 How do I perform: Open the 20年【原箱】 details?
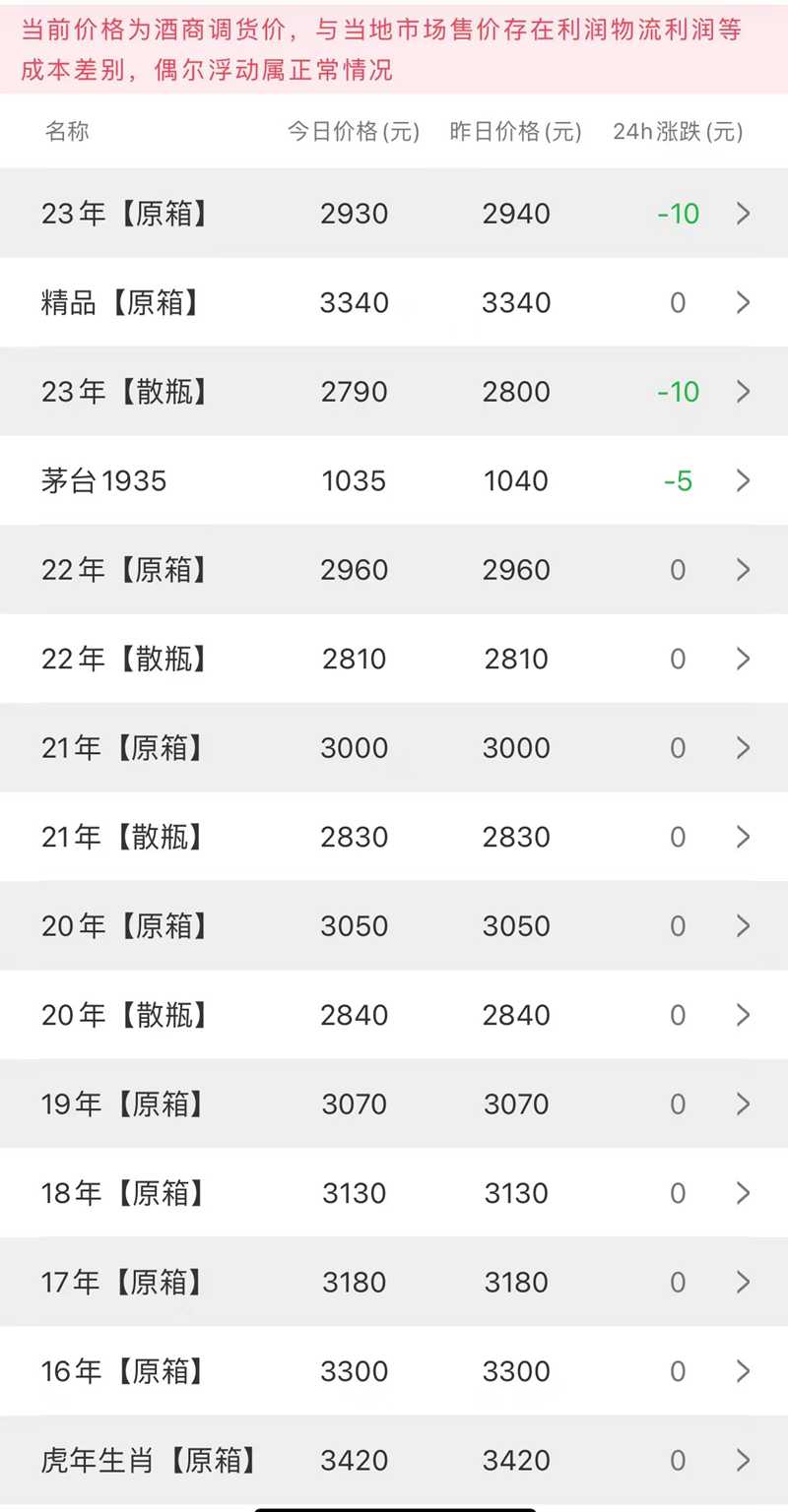[394, 926]
